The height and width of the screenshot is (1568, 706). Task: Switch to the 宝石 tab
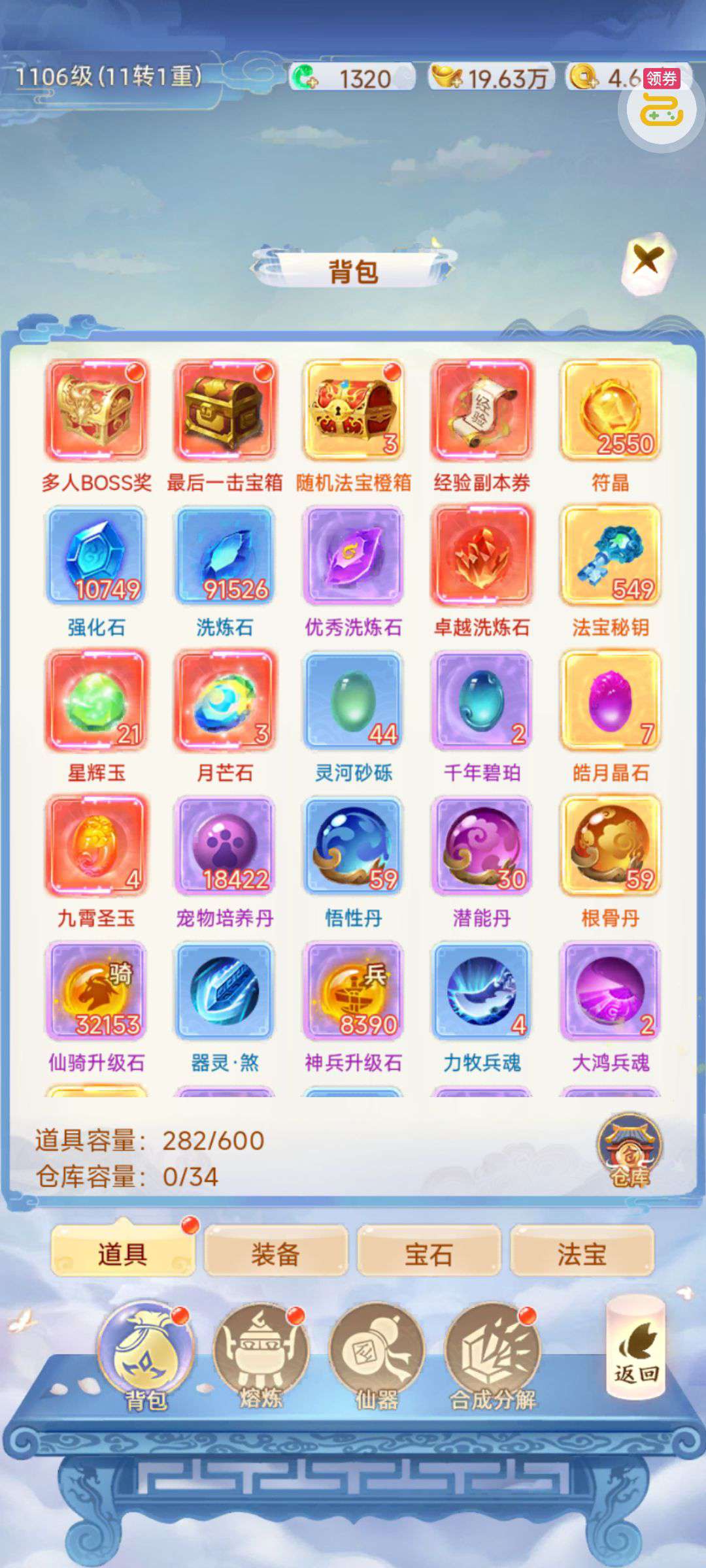click(x=428, y=1254)
